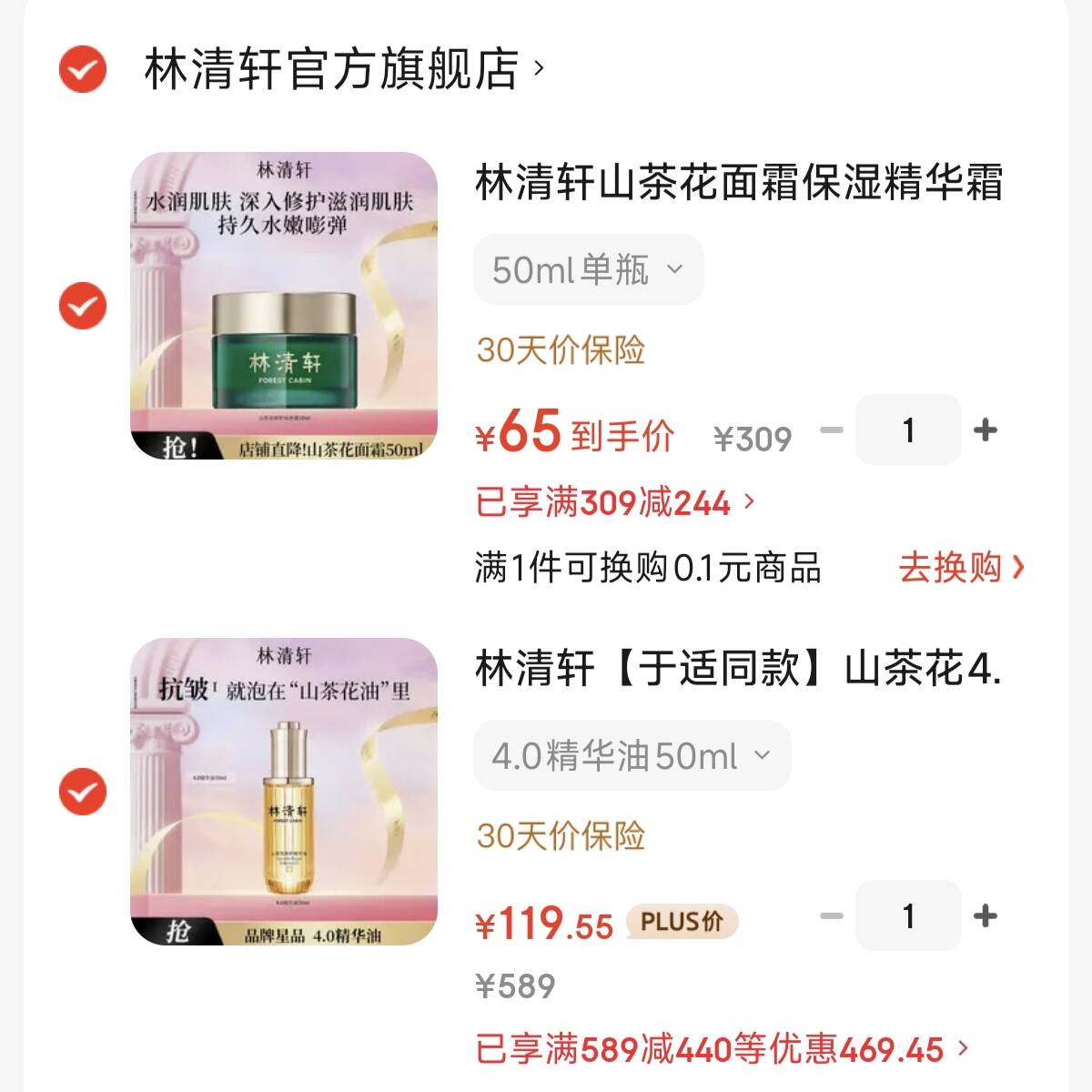Open the 林清轩【于适同款】山茶花 product title
1092x1092 pixels.
click(738, 669)
